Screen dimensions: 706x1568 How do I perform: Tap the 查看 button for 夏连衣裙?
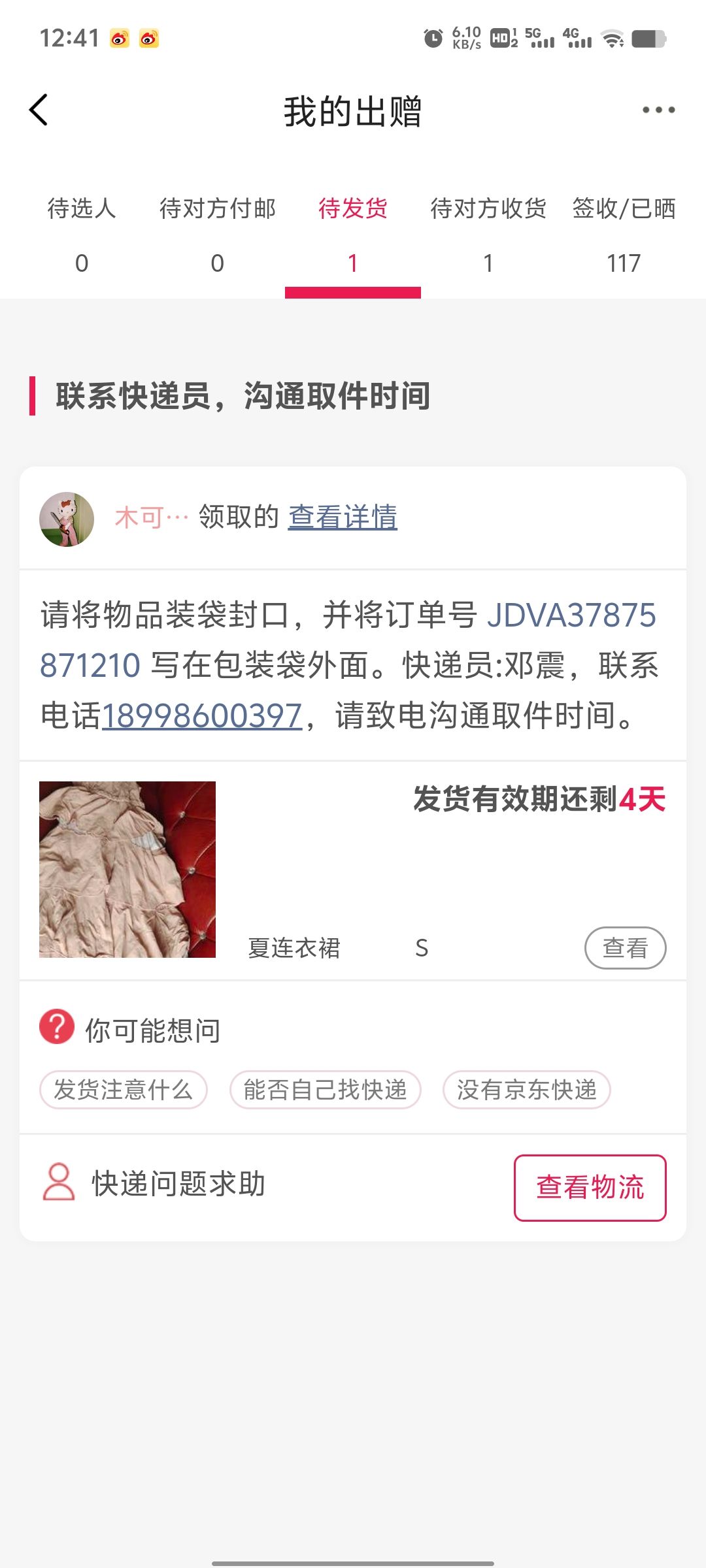(625, 947)
